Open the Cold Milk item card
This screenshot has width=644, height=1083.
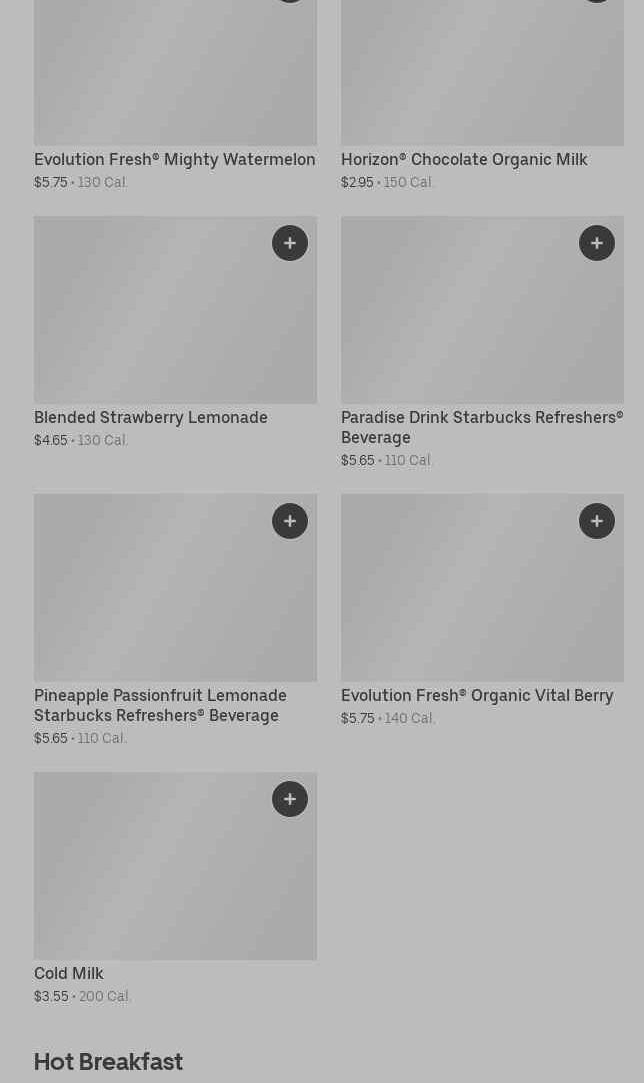coord(176,888)
